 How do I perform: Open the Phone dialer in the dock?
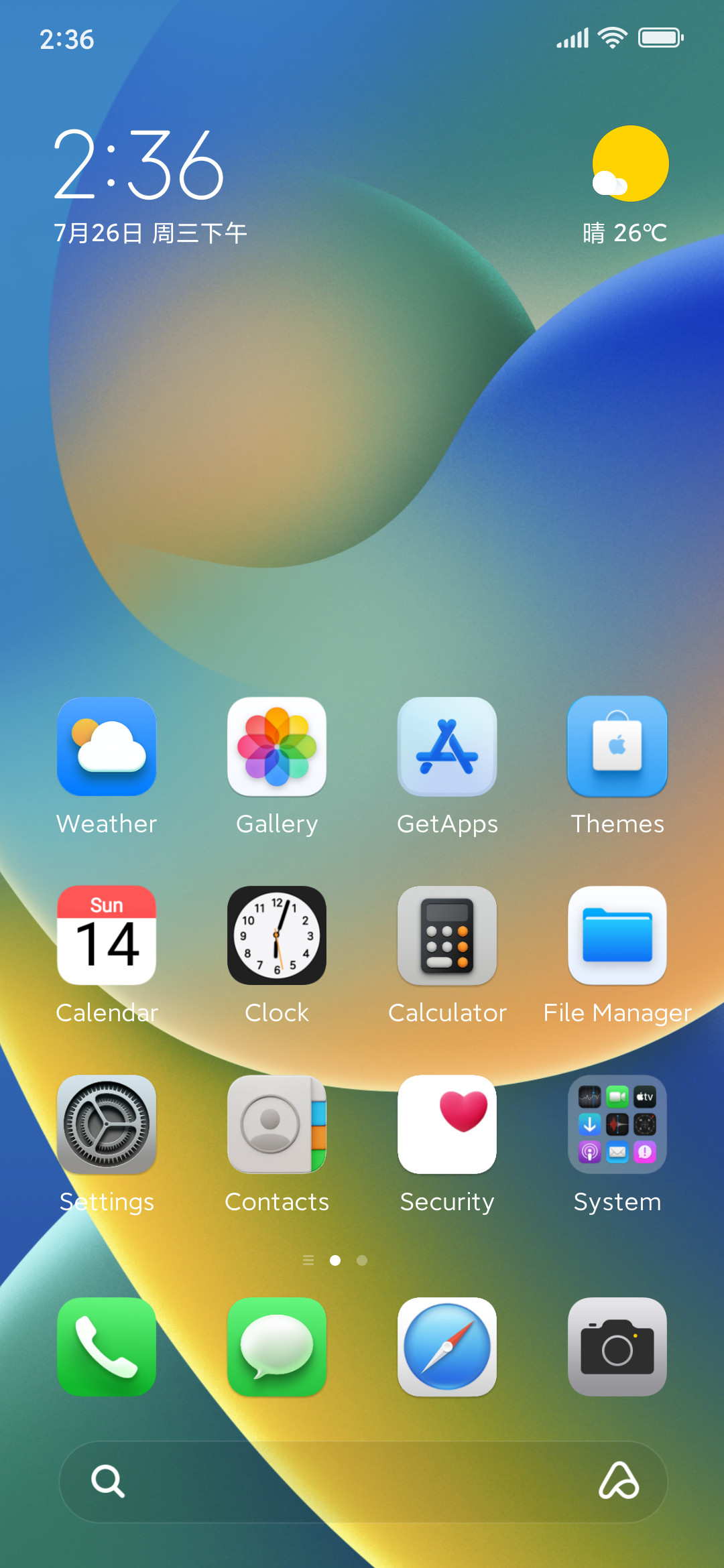(107, 1347)
